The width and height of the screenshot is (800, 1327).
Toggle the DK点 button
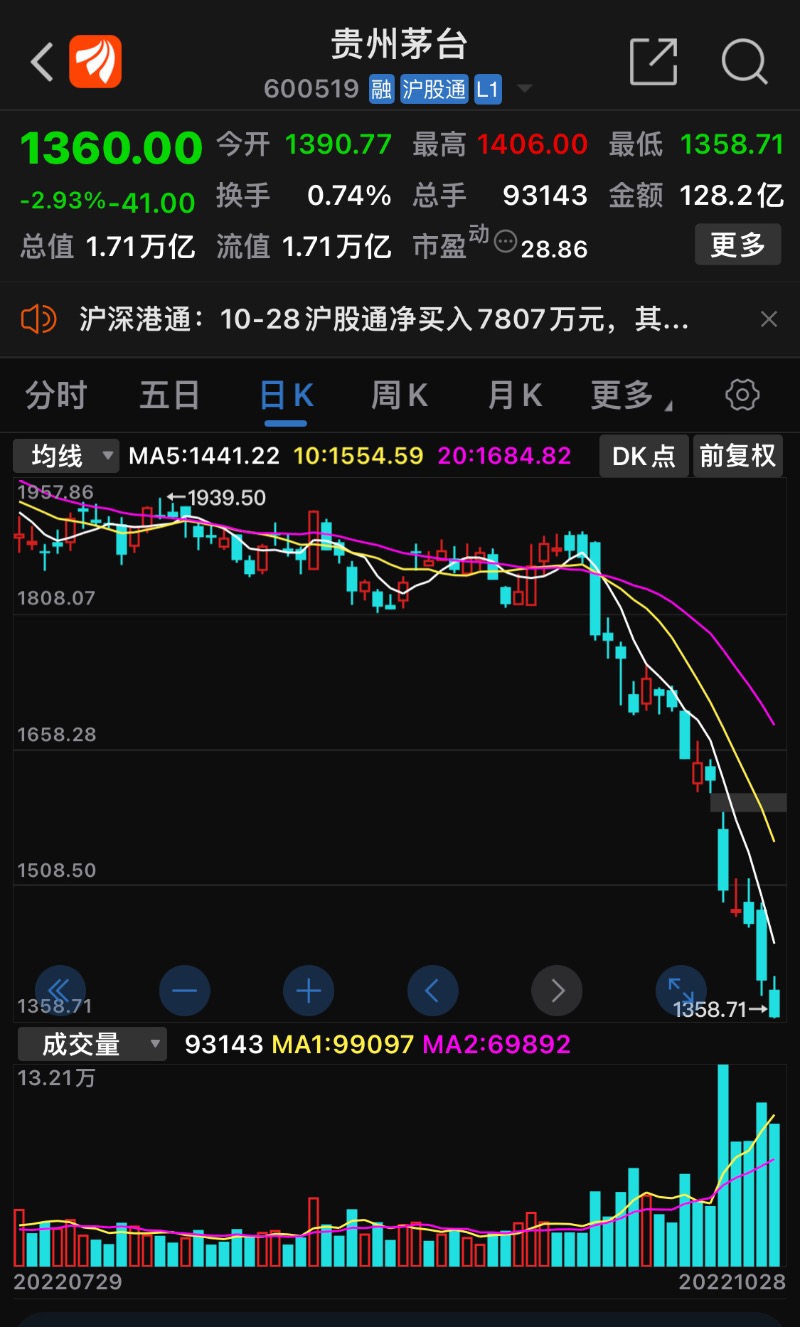click(643, 457)
